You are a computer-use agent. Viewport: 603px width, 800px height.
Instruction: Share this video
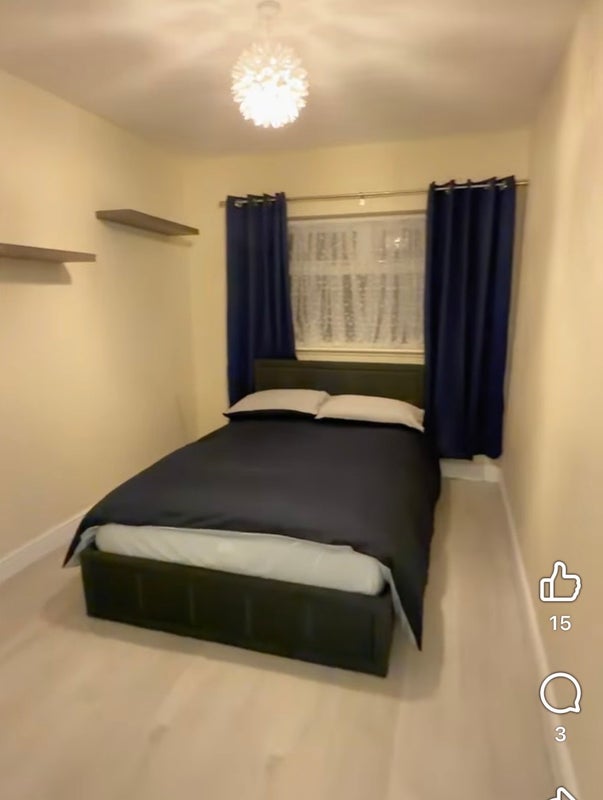tap(563, 794)
